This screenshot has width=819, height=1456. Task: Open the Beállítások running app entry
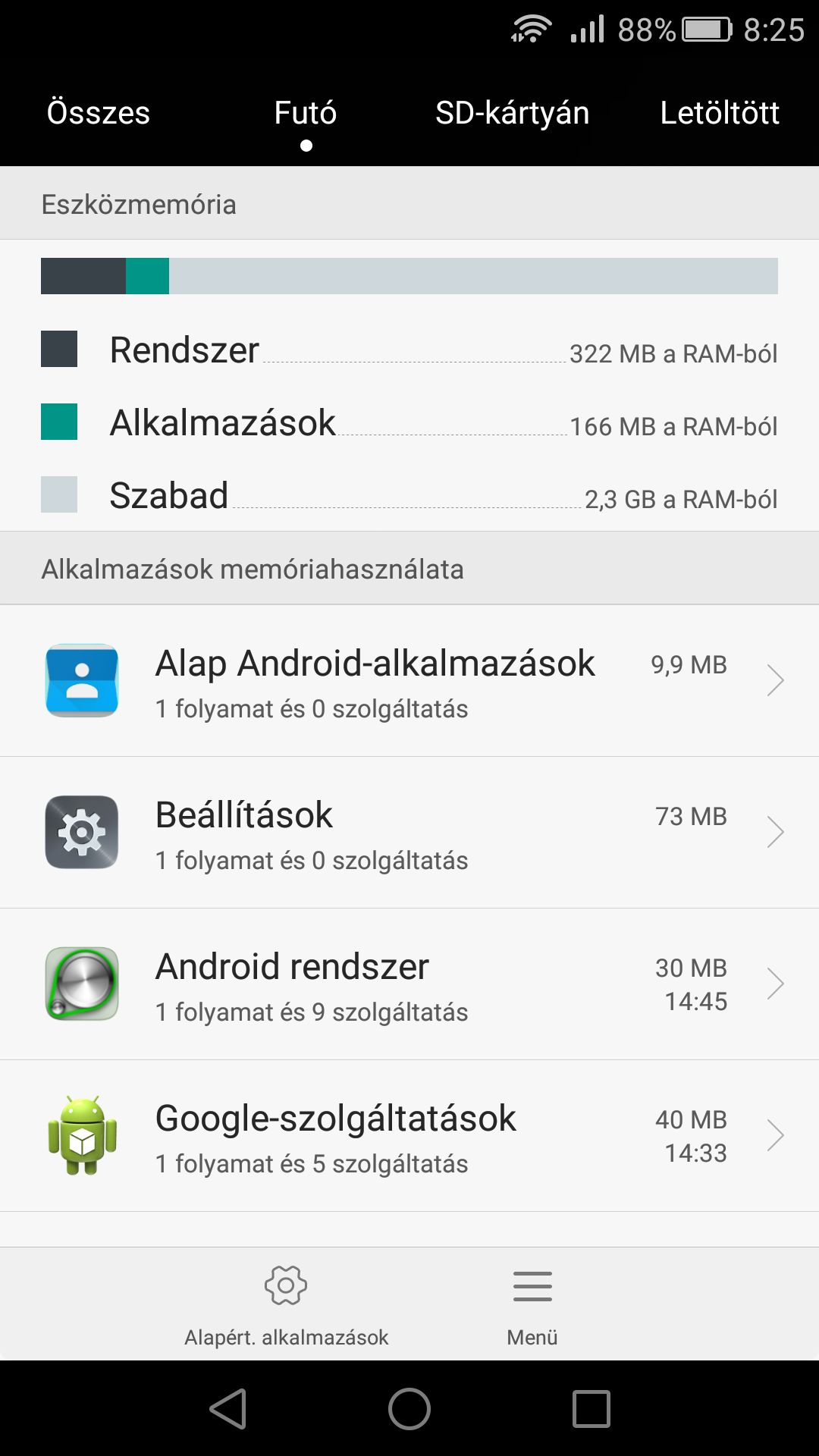tap(409, 833)
